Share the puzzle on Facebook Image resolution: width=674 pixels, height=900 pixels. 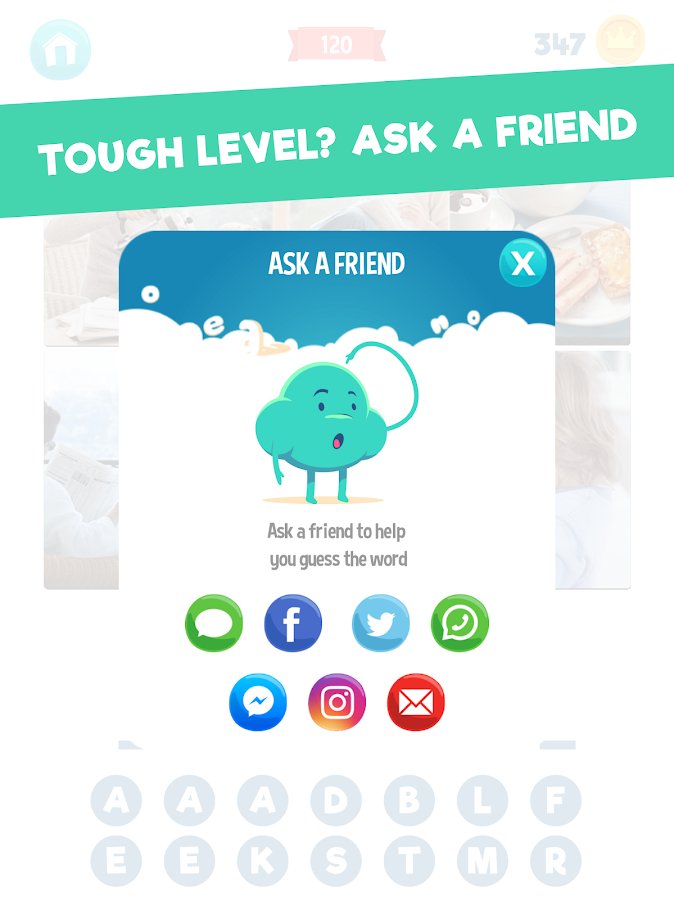tap(292, 624)
